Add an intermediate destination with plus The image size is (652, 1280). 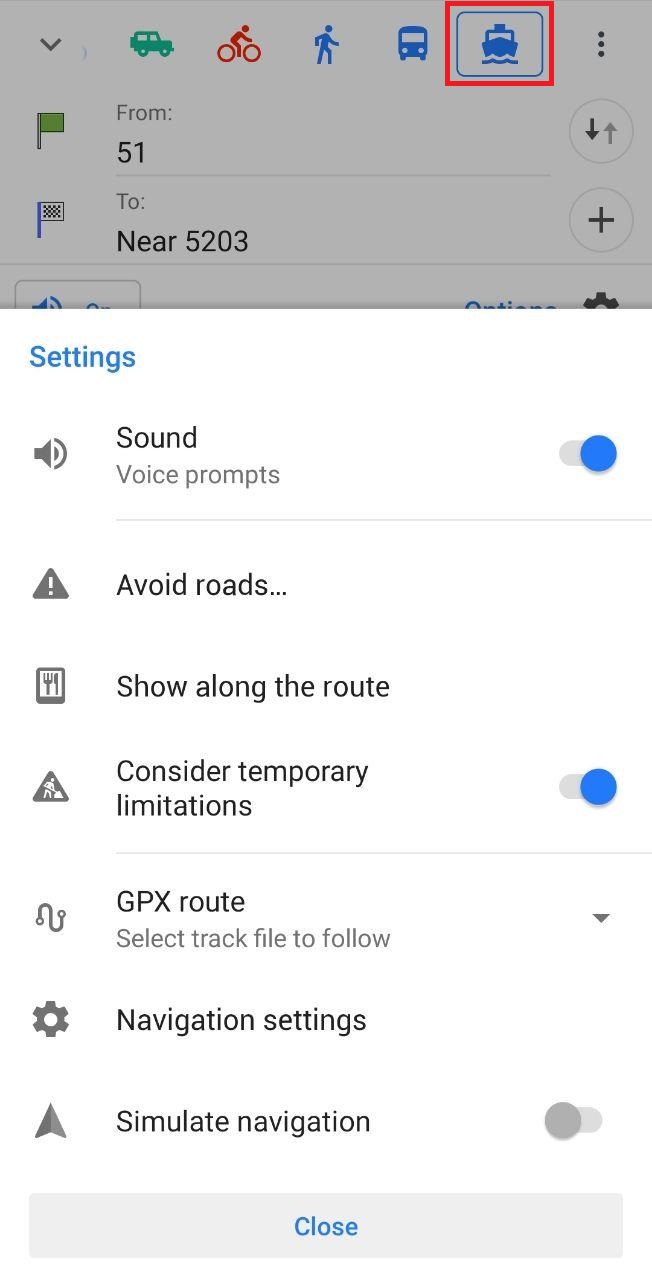(x=600, y=220)
